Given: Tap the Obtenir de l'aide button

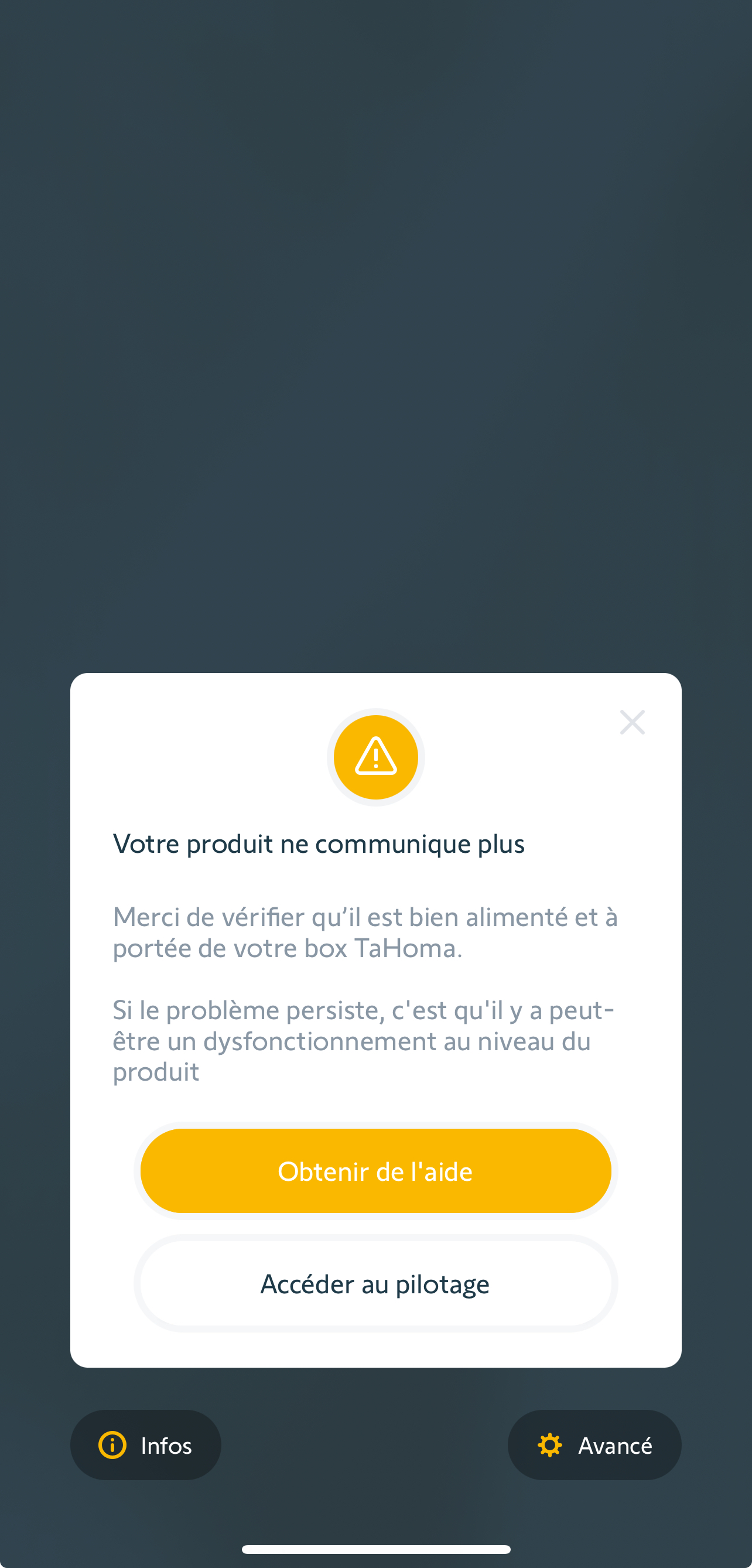Looking at the screenshot, I should tap(375, 1171).
